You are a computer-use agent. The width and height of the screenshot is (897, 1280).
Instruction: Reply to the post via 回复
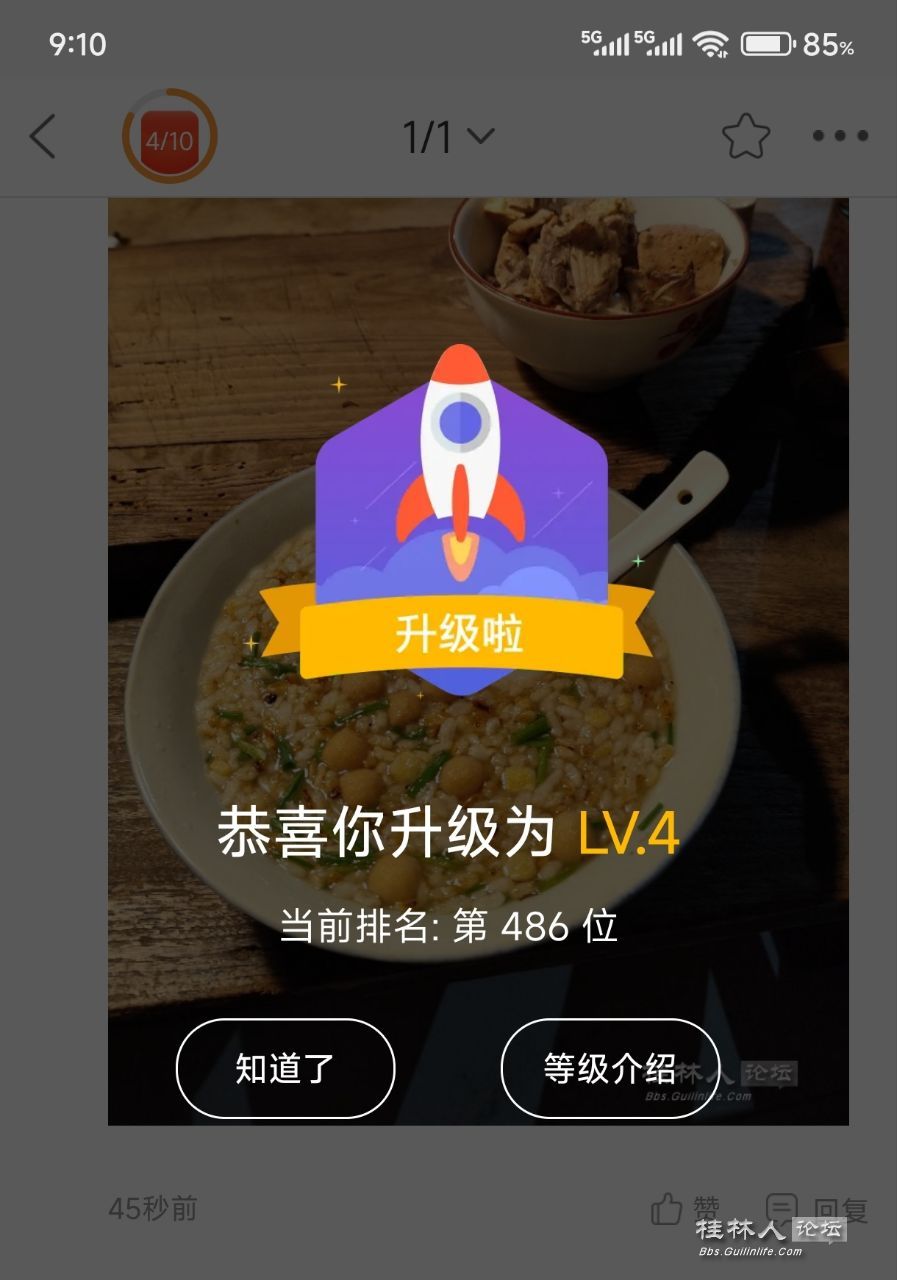[x=815, y=1209]
